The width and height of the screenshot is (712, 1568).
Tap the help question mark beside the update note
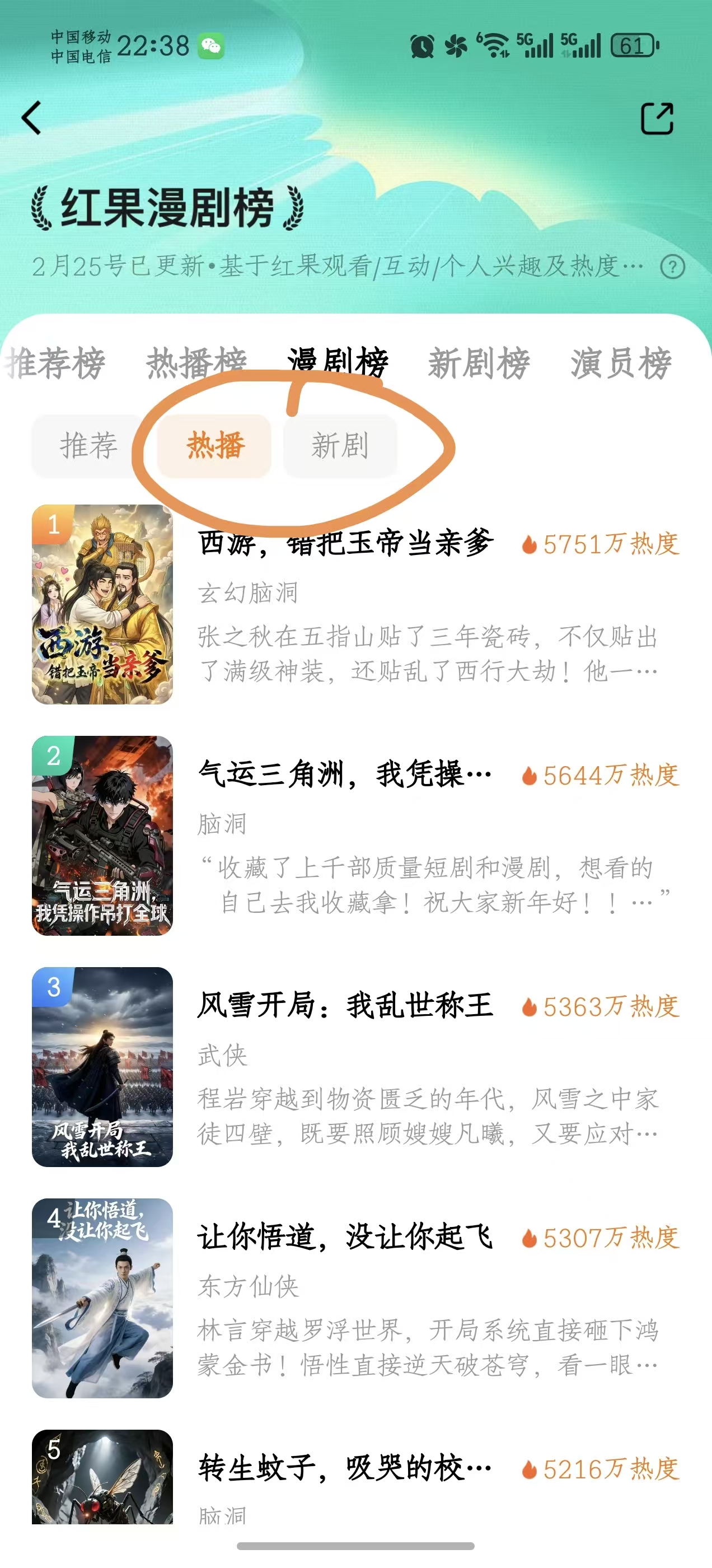coord(672,268)
